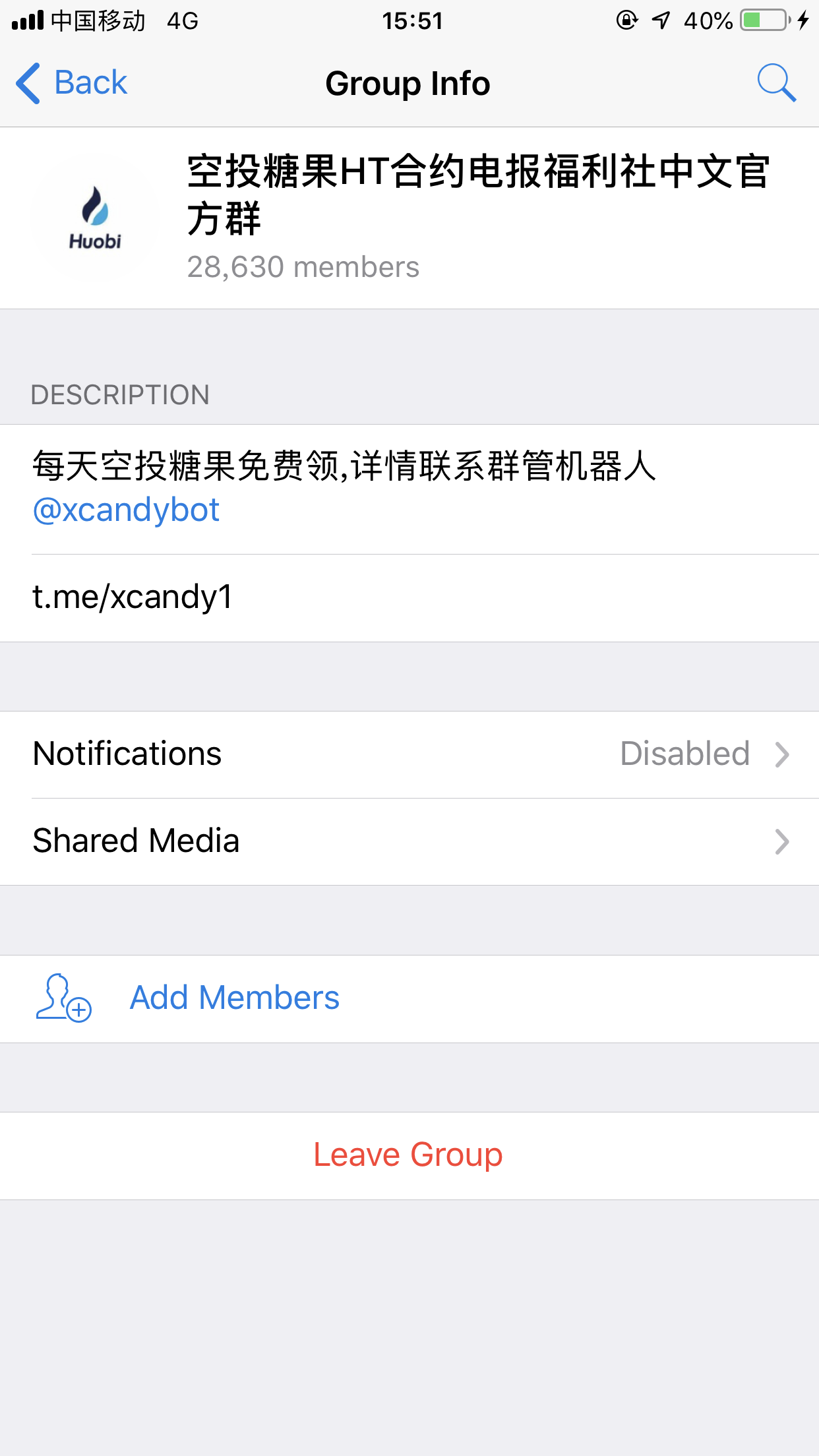819x1456 pixels.
Task: Open the @xcandybot mention link
Action: tap(126, 510)
